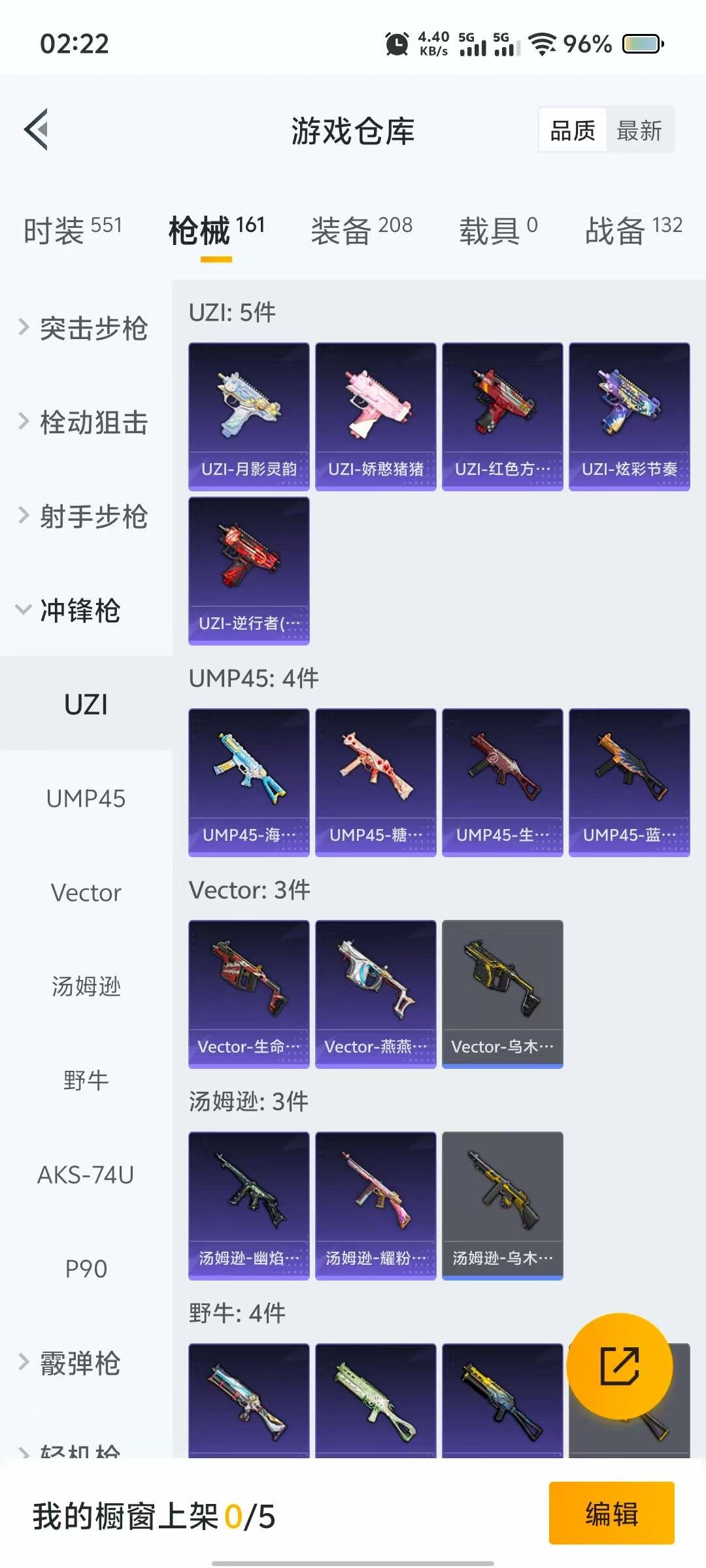Screen dimensions: 706x1568
Task: Select AKS-74U in the side list
Action: pos(86,1175)
